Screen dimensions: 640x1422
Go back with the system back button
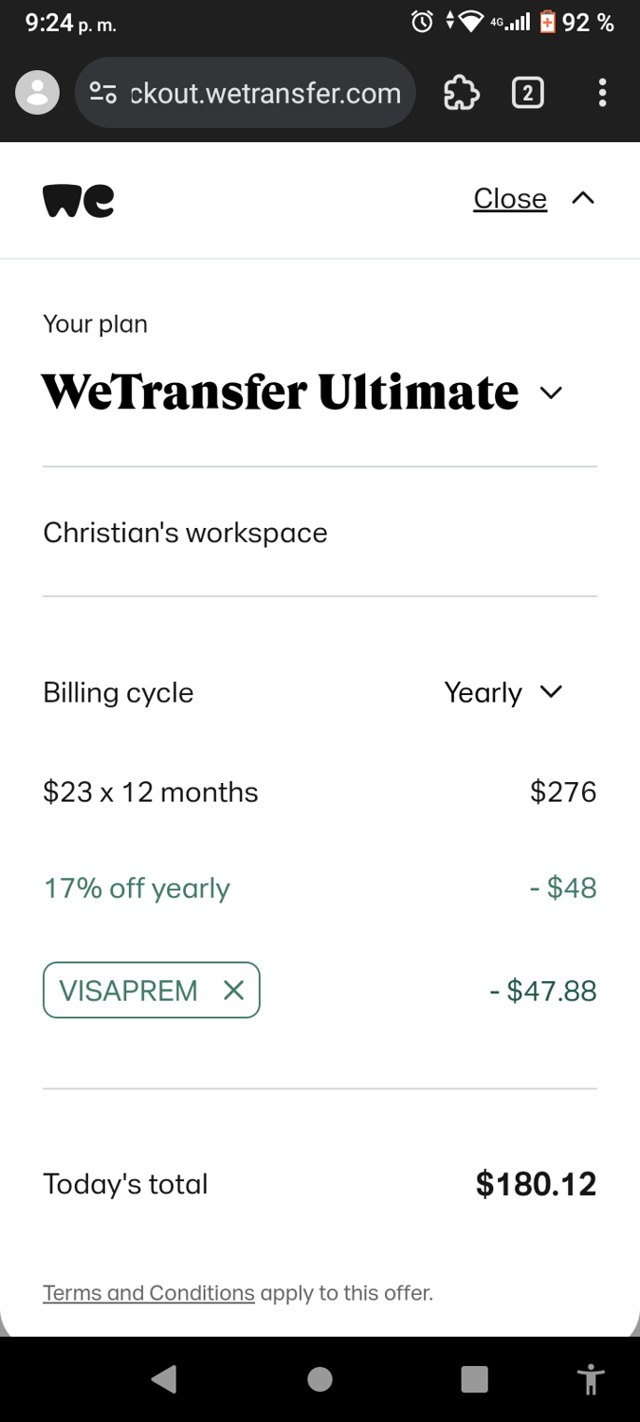[x=164, y=1380]
